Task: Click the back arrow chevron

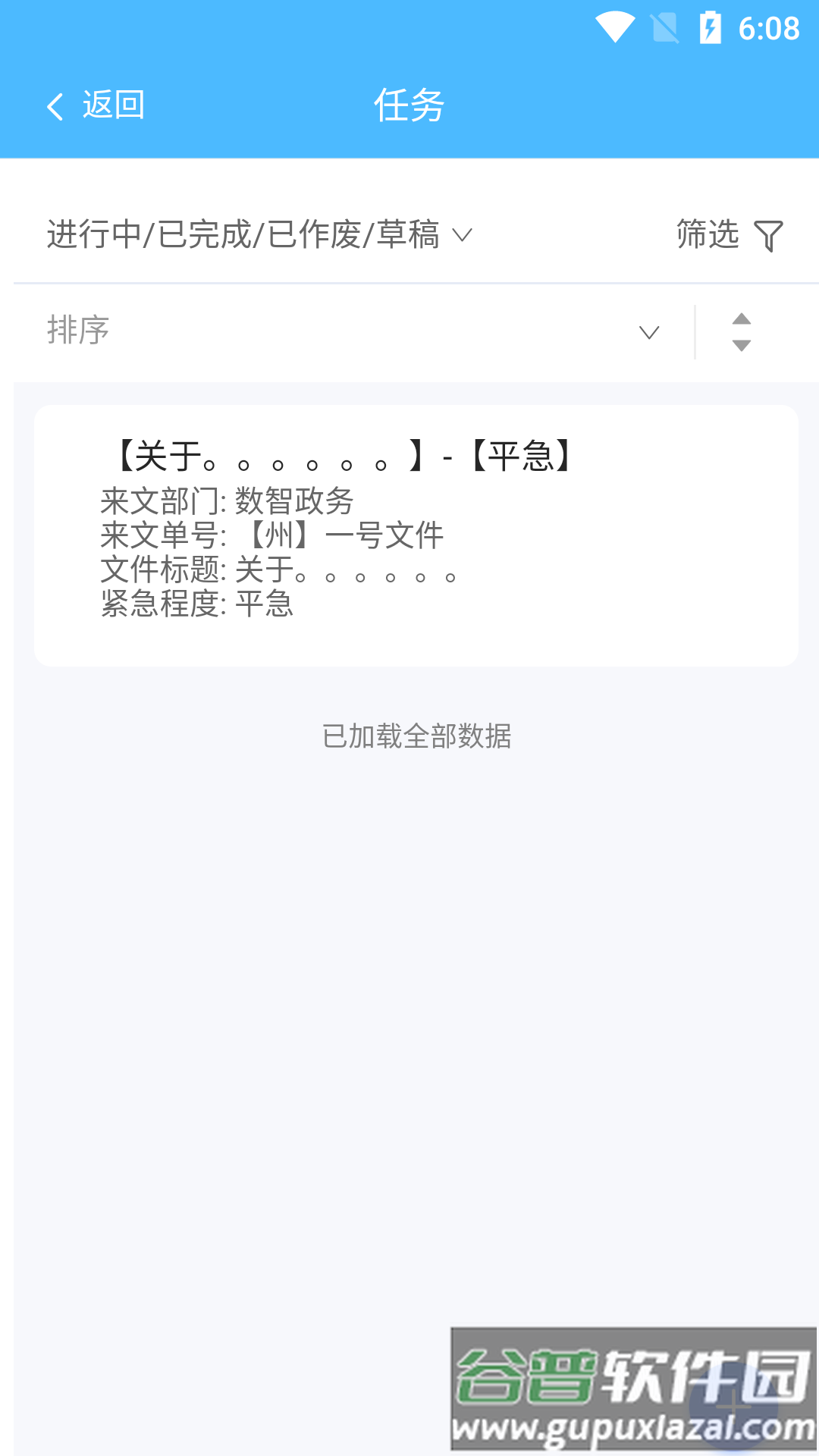Action: [x=54, y=106]
